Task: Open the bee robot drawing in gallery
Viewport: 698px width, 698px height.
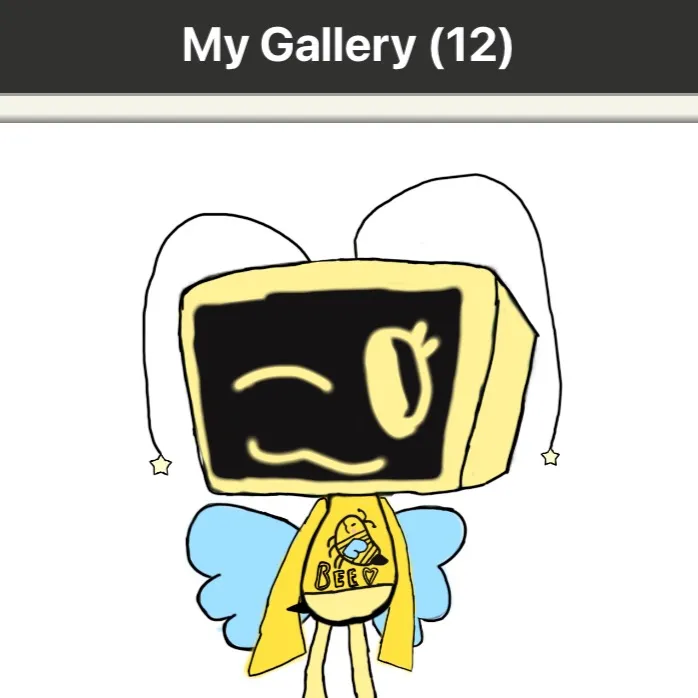Action: pyautogui.click(x=349, y=420)
